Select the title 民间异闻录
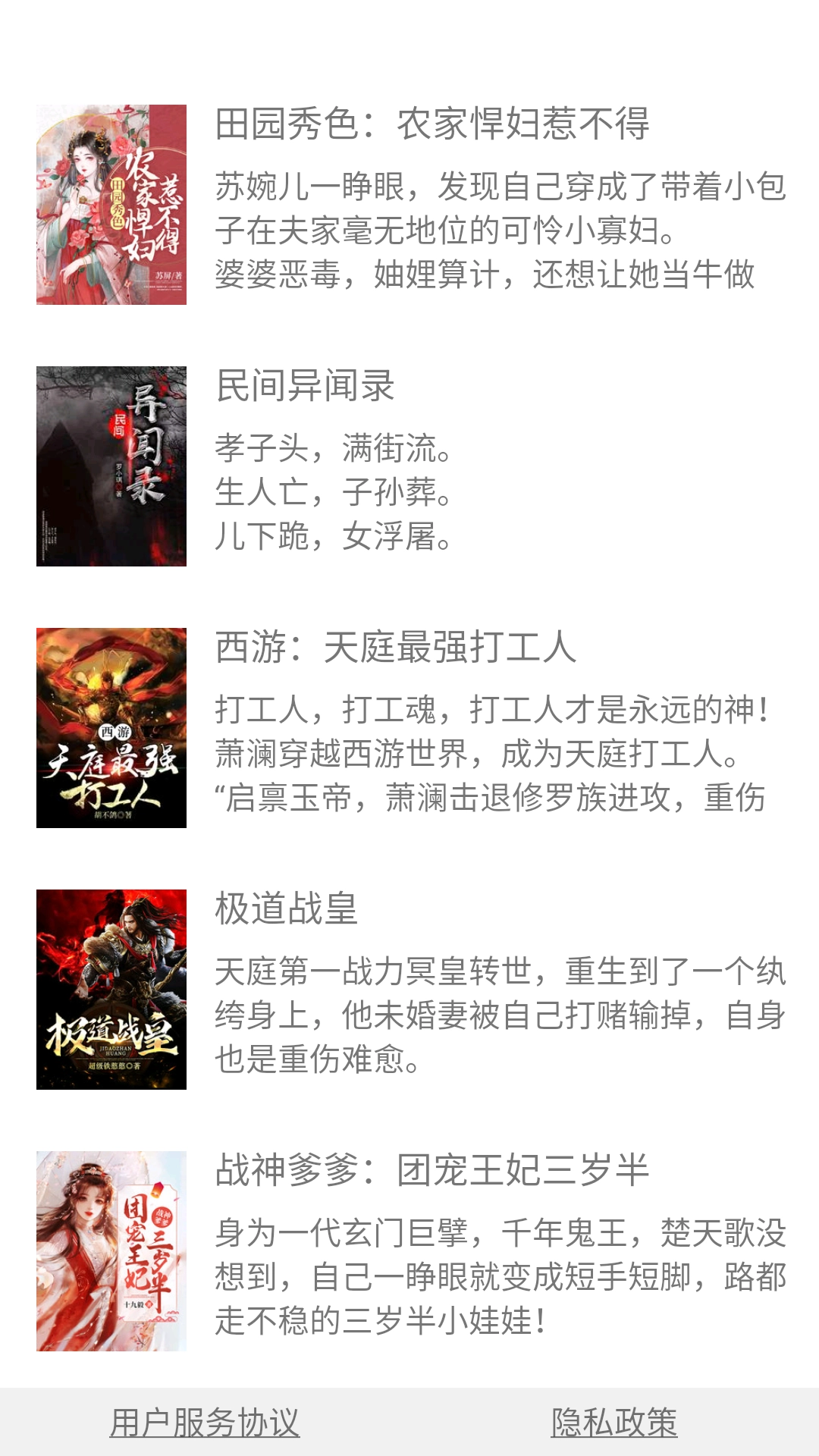Screen dimensions: 819x1456 (x=303, y=387)
